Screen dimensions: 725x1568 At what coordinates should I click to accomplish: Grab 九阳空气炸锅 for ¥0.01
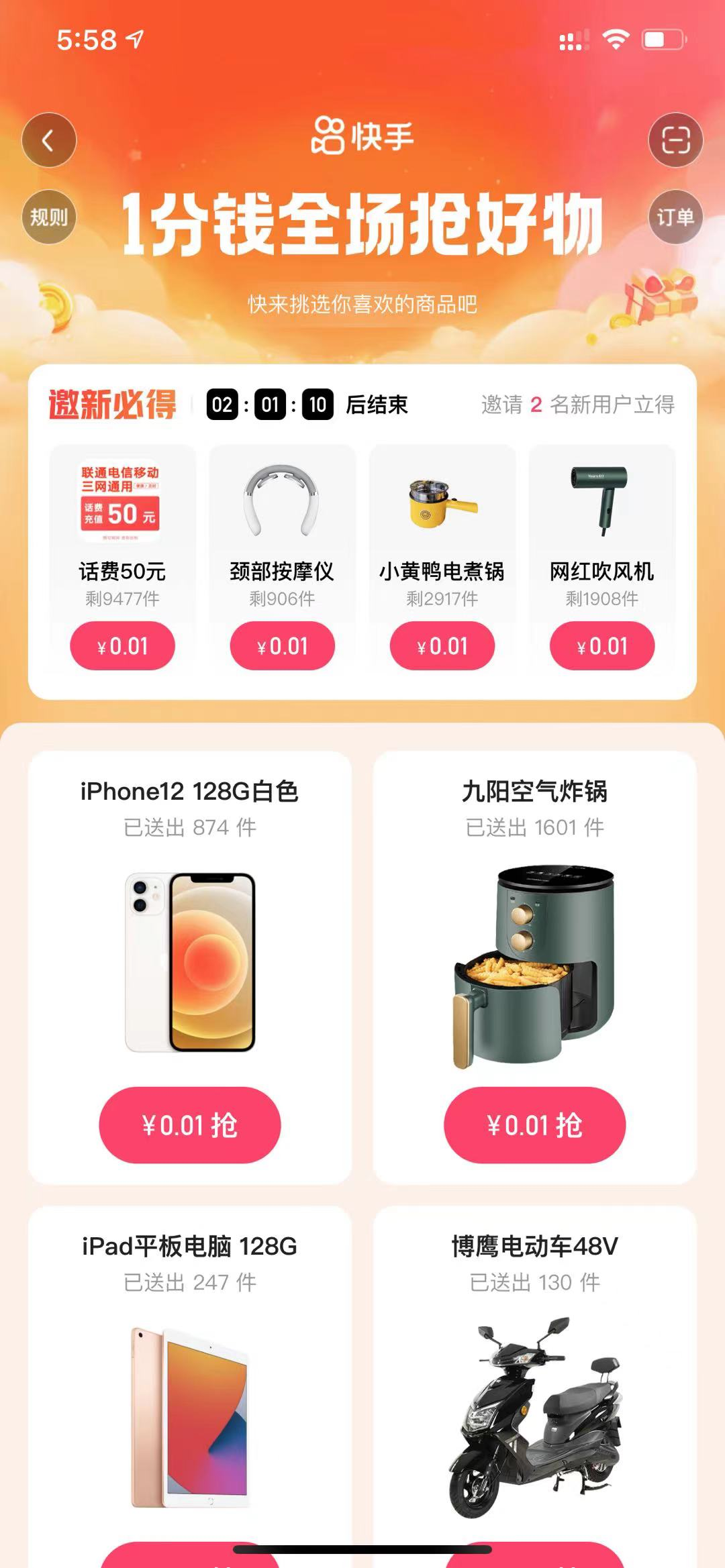point(534,1125)
